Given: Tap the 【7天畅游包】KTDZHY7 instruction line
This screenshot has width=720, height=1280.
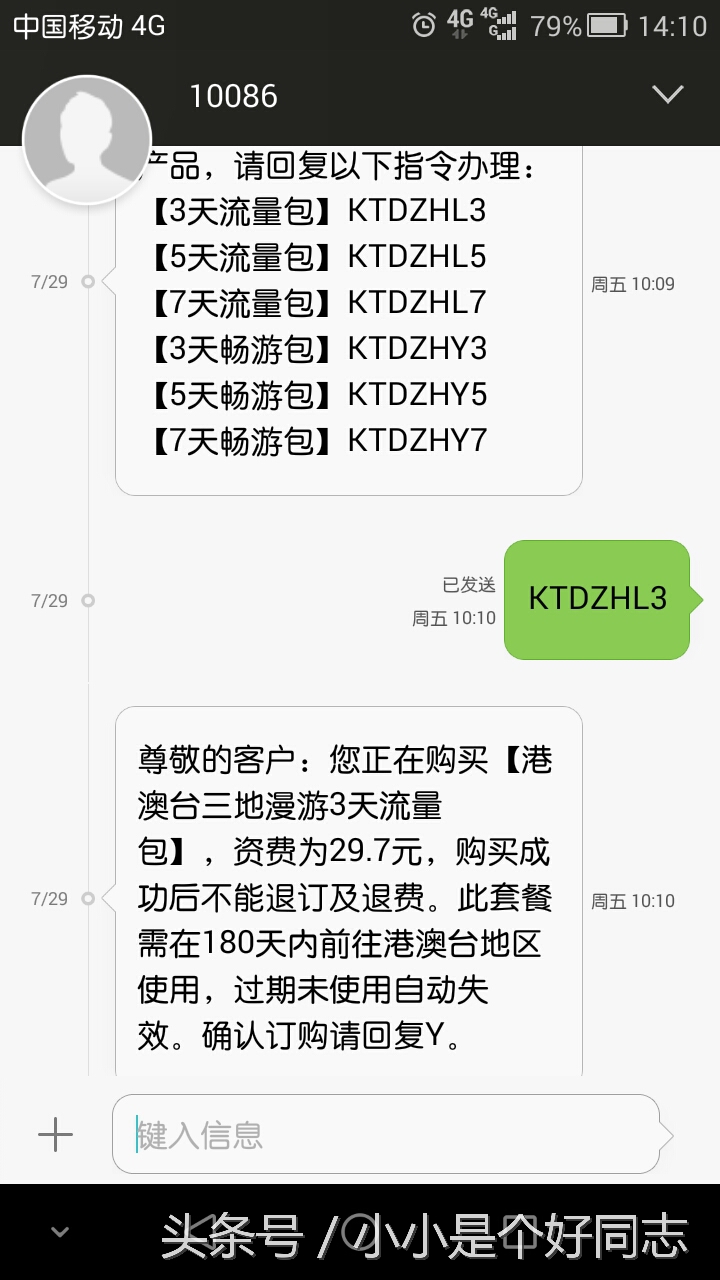Looking at the screenshot, I should coord(320,439).
